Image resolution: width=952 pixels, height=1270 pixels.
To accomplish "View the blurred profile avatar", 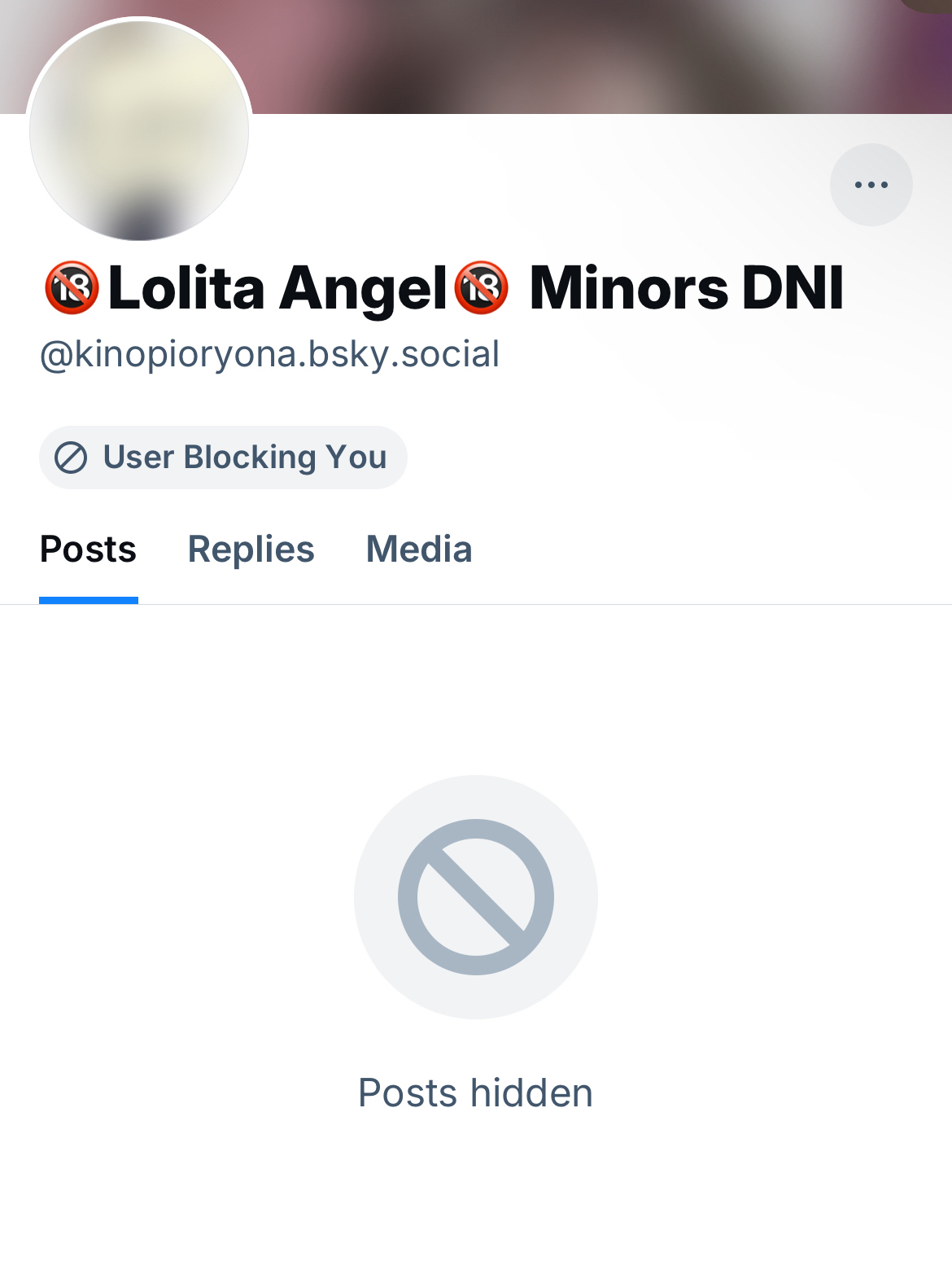I will point(139,130).
